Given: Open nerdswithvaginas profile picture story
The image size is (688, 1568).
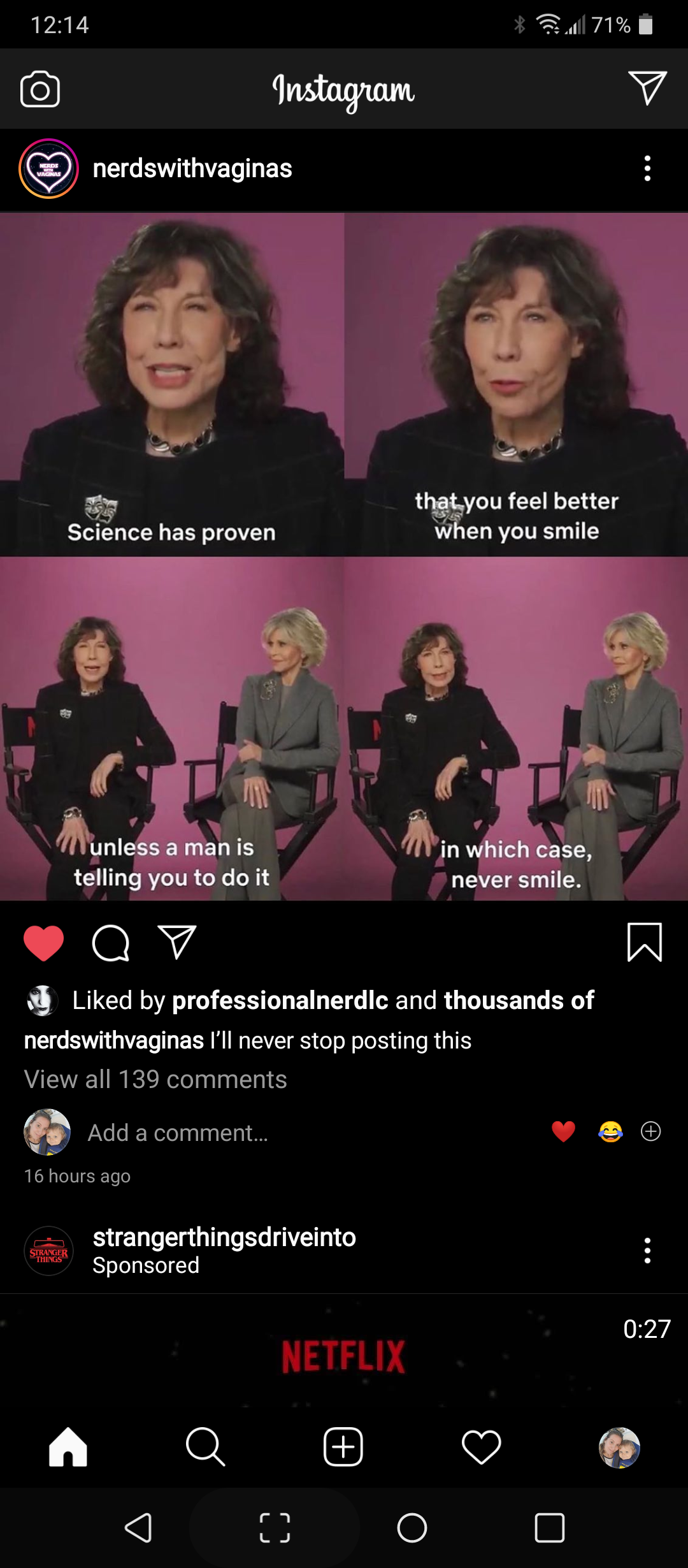Looking at the screenshot, I should [48, 169].
